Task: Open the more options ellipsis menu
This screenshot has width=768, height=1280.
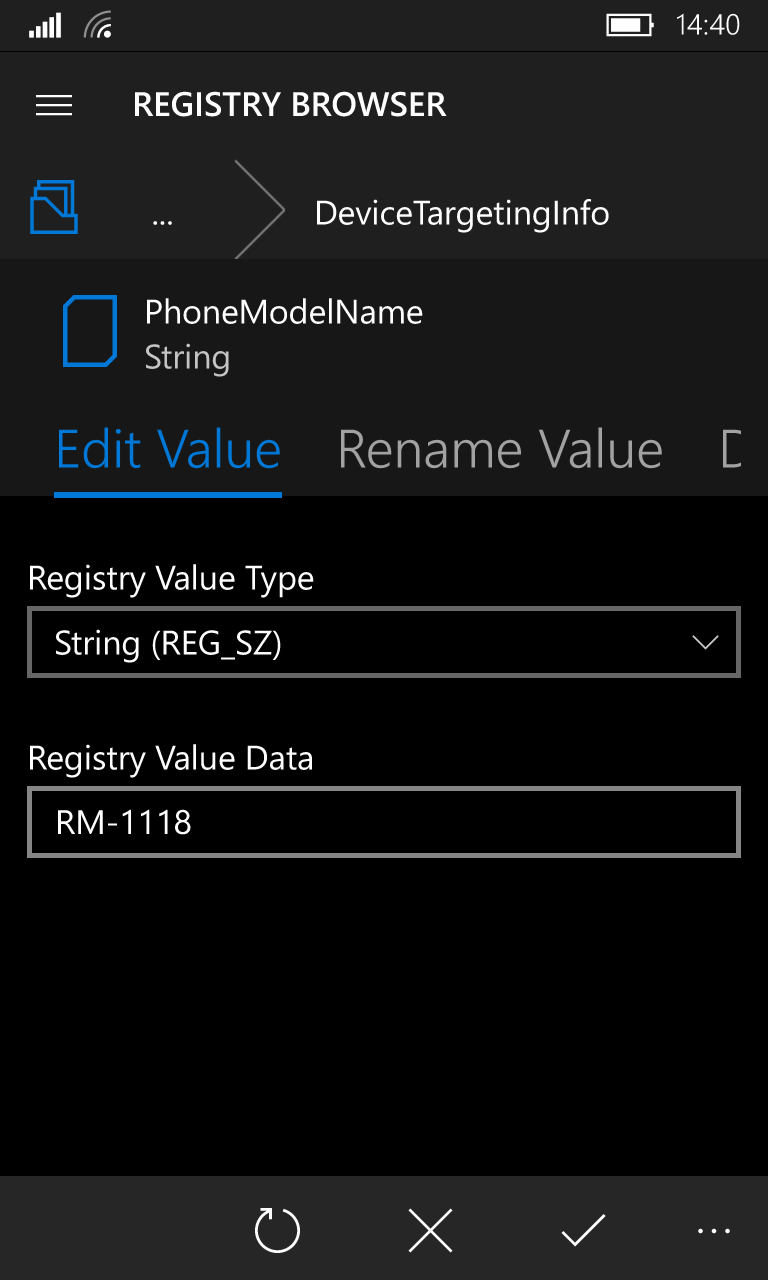Action: 713,1231
